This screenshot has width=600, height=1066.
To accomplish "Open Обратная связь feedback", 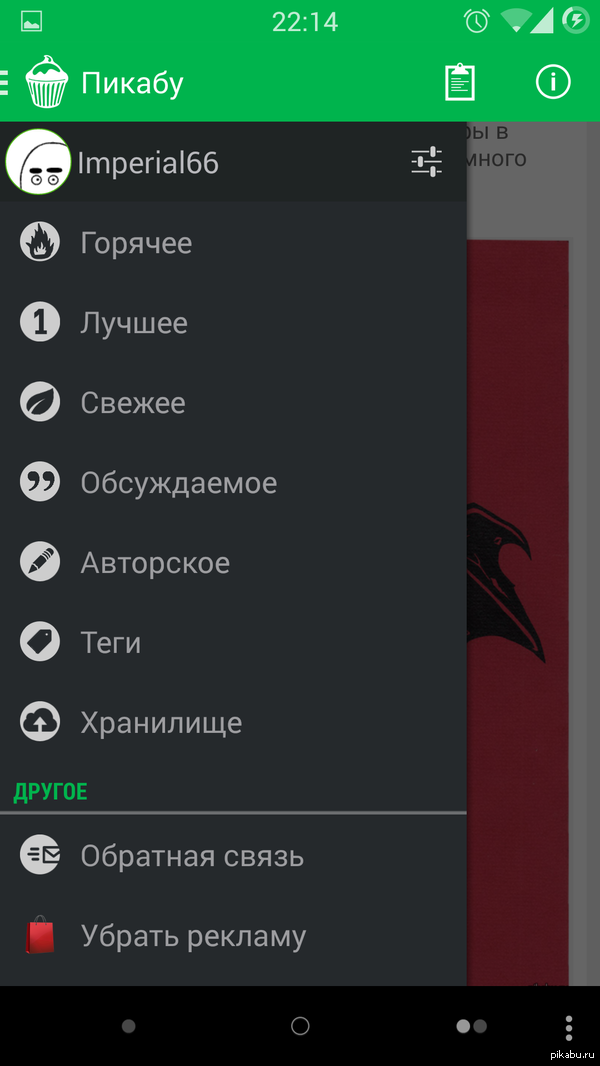I will (x=192, y=857).
